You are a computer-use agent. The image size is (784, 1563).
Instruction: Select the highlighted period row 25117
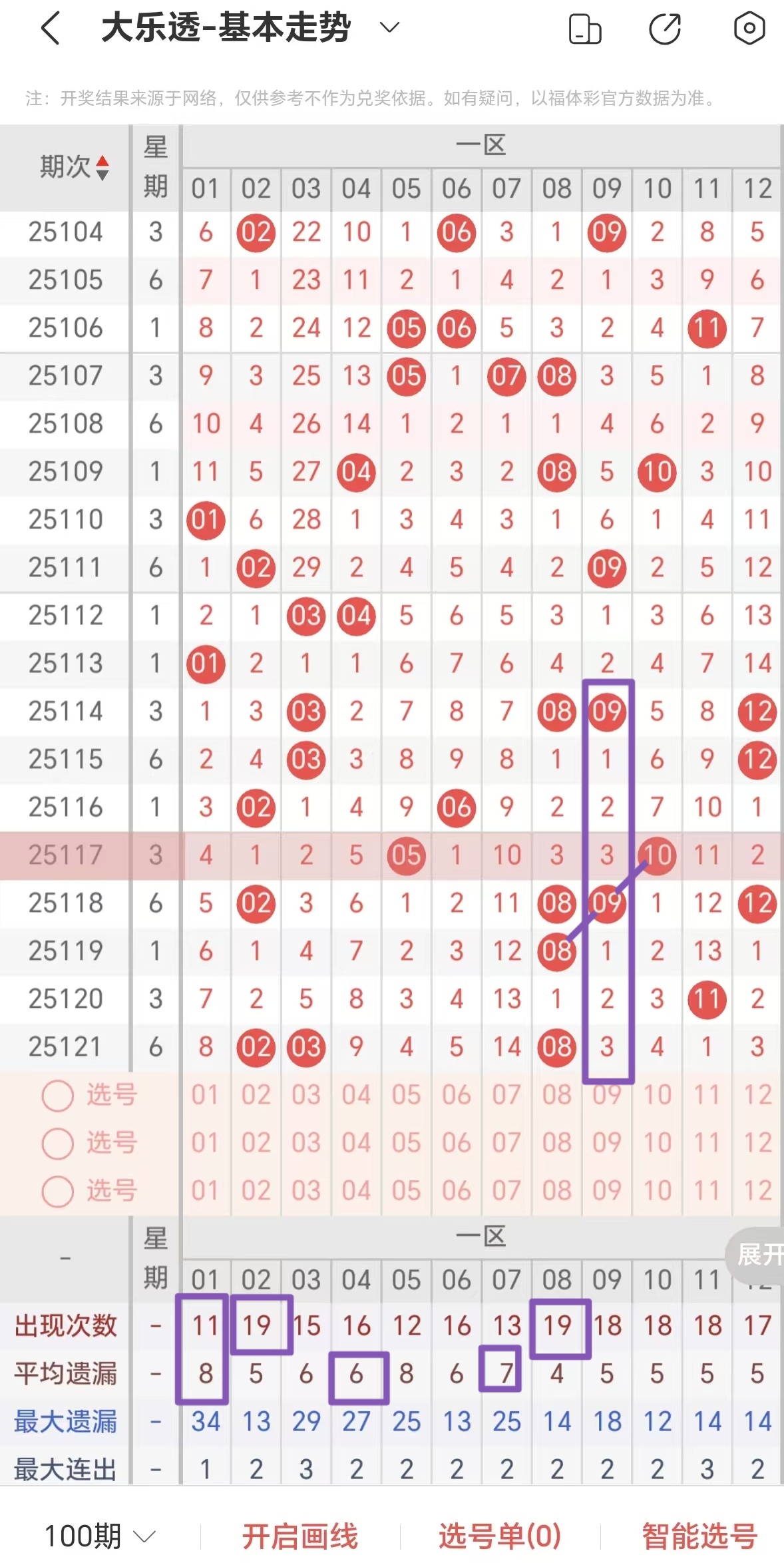point(63,855)
